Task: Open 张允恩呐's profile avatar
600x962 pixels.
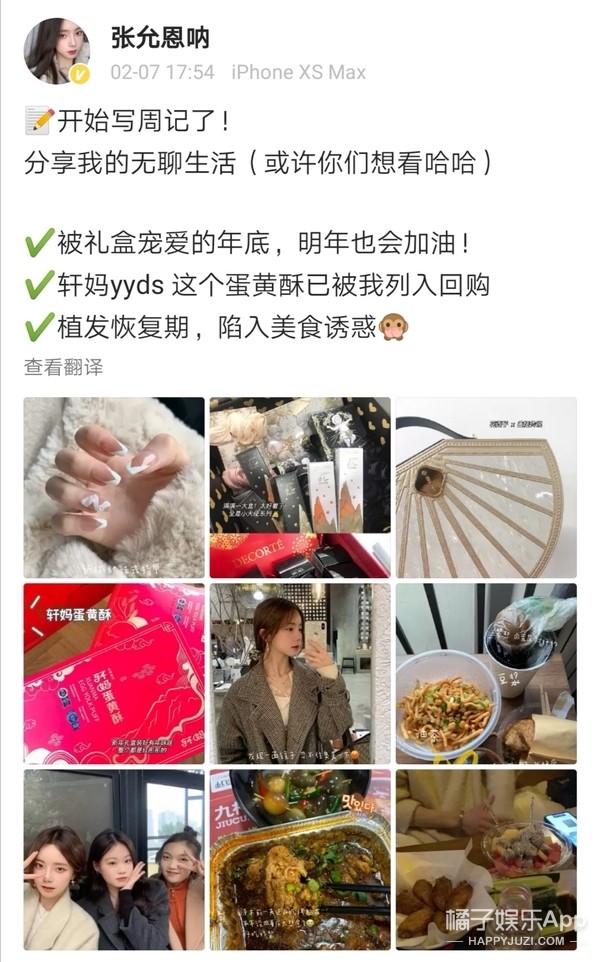Action: tap(57, 51)
